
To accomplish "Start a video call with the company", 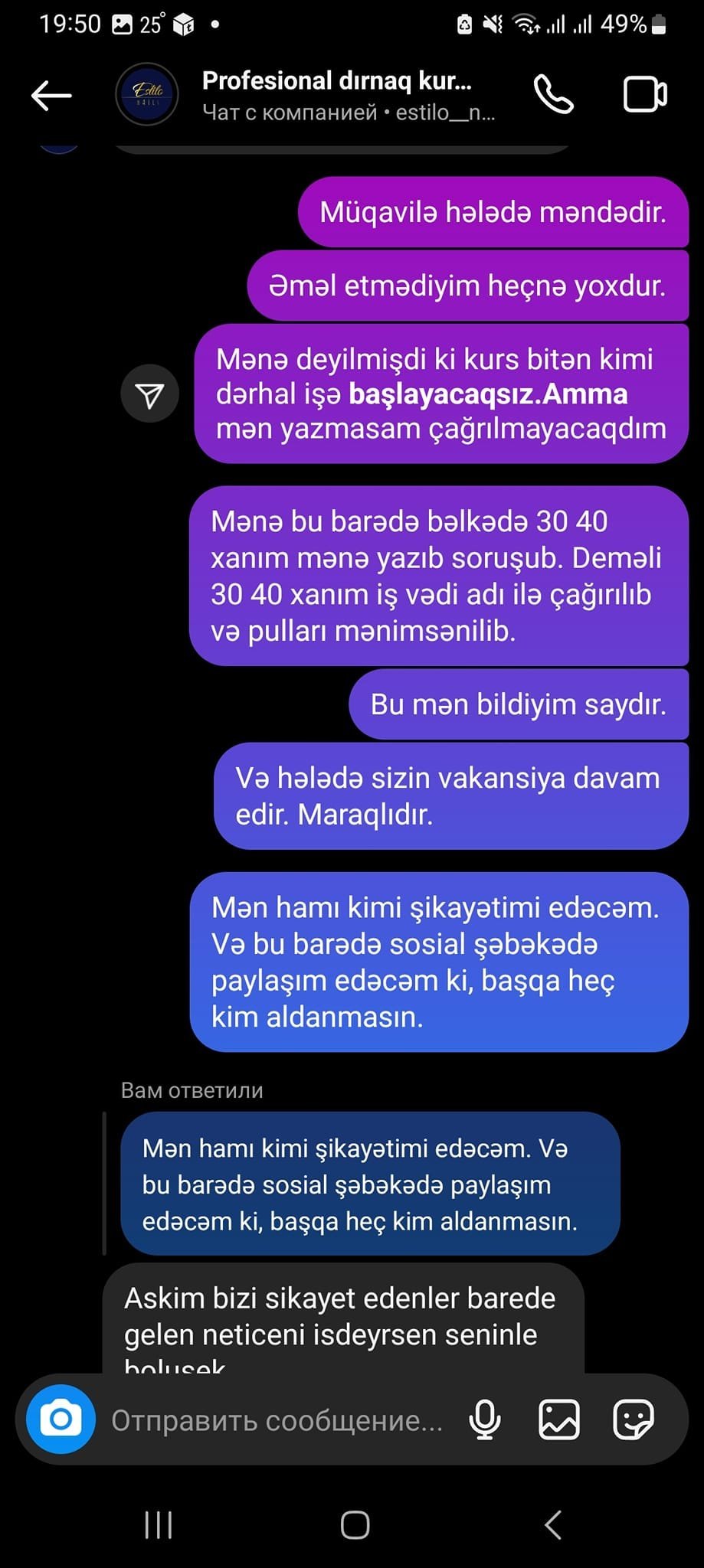I will click(645, 95).
